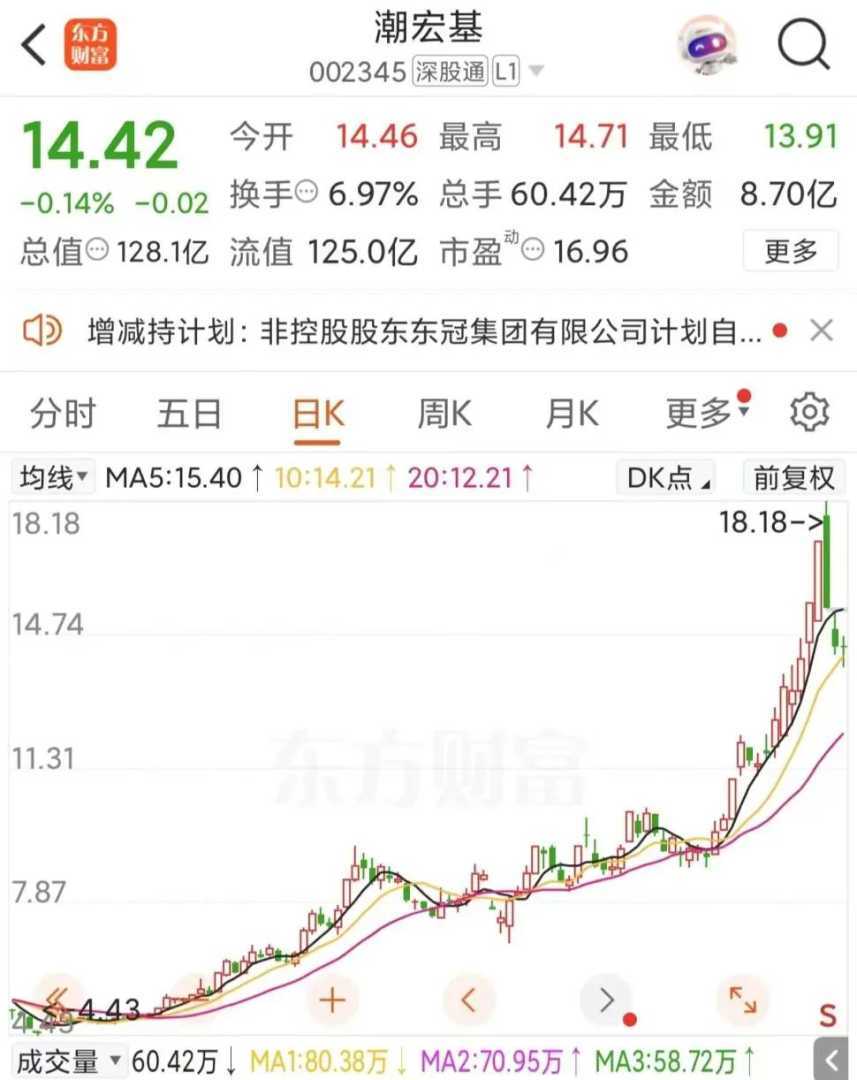Open the search magnifier

coord(804,45)
